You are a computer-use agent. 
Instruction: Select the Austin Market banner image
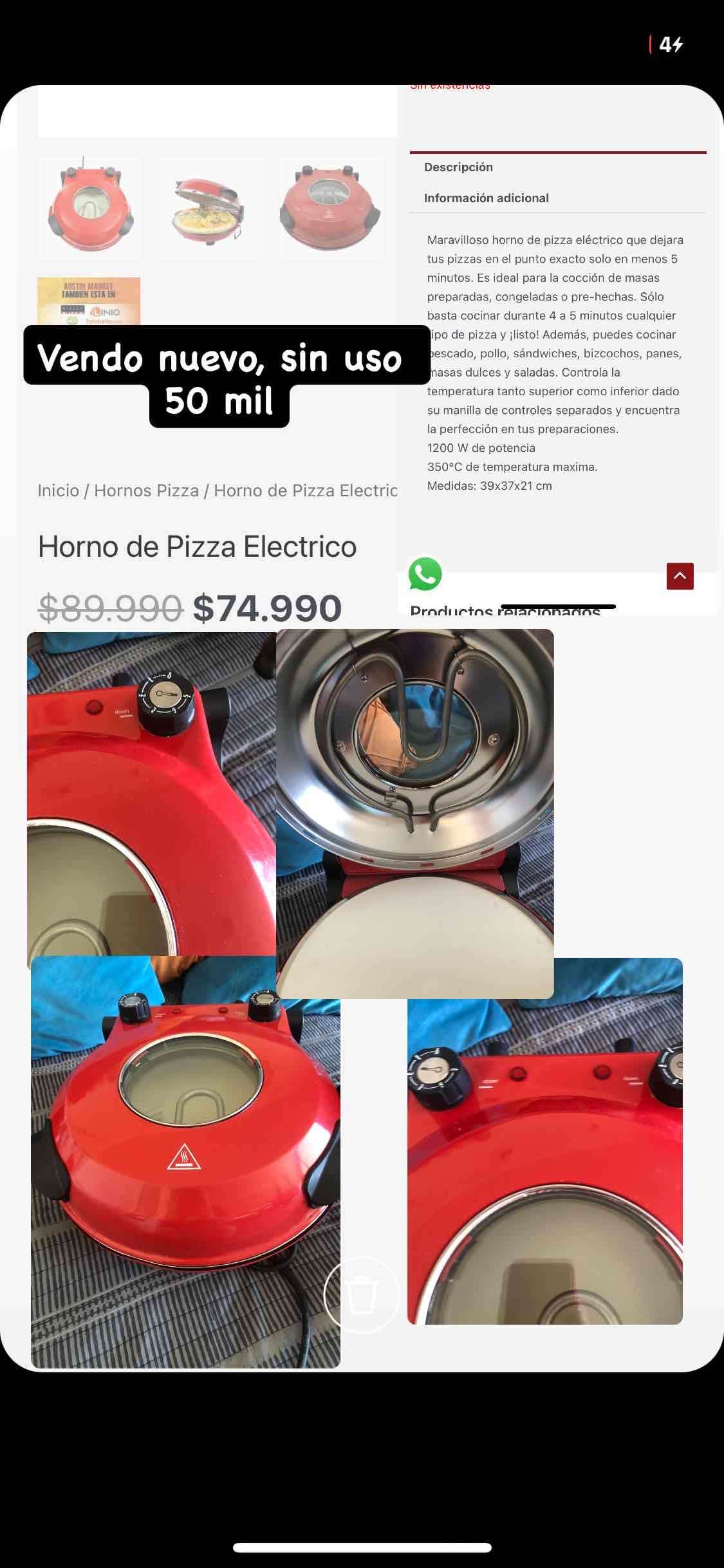click(89, 299)
